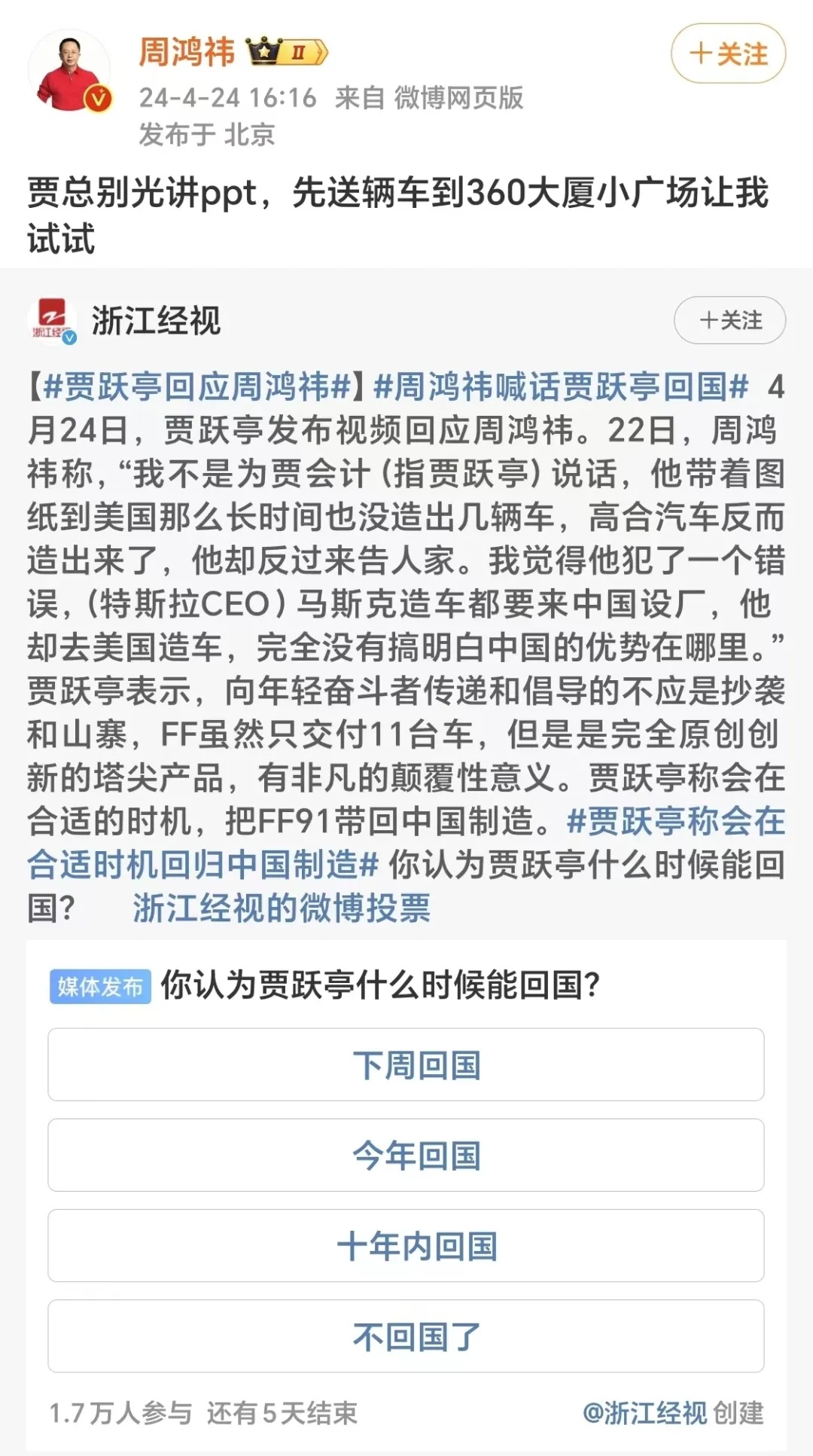
Task: Open the hashtag #周鸿祎喊话贾跃亭回国#
Action: pos(561,386)
